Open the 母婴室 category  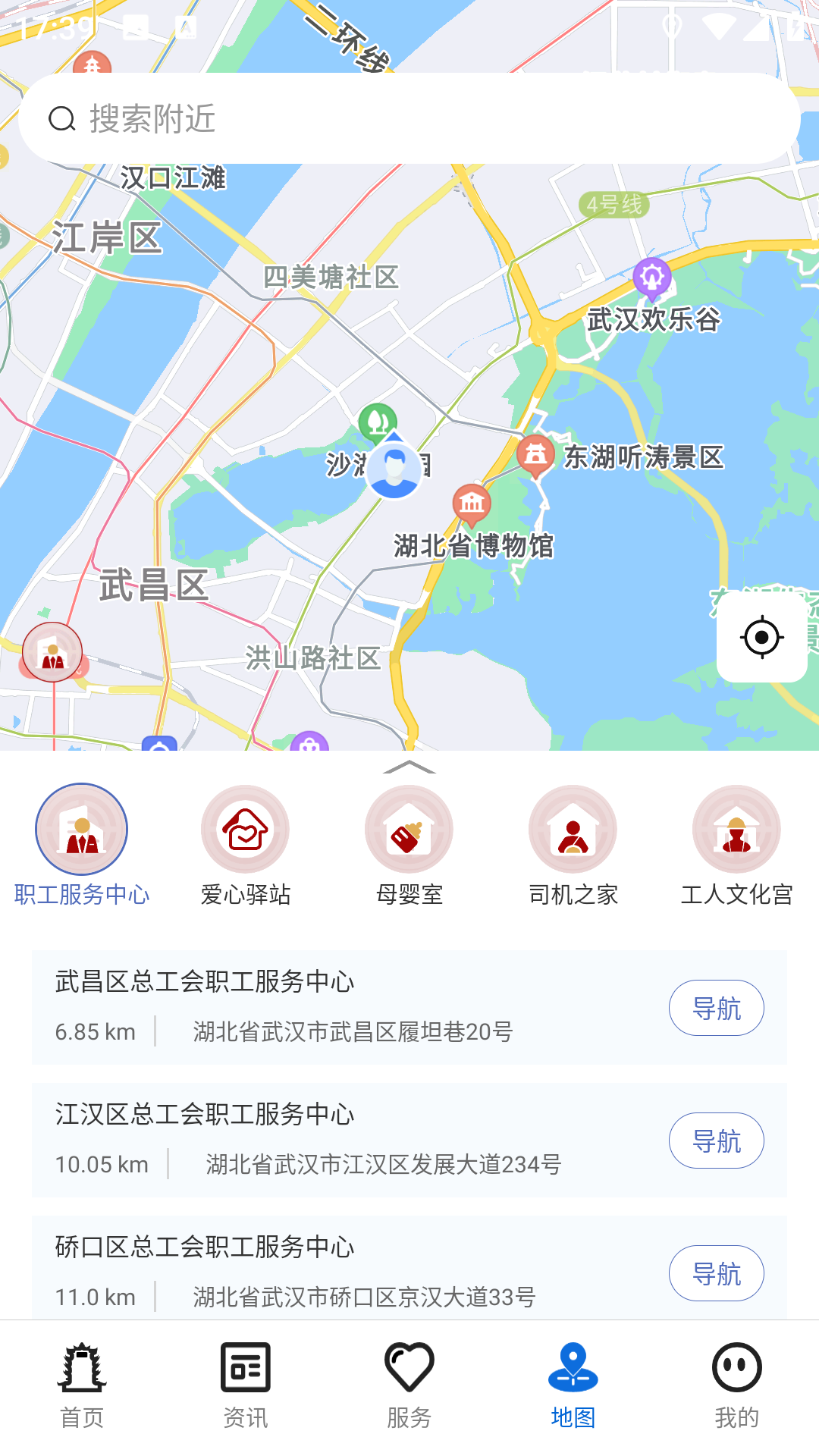pos(409,829)
